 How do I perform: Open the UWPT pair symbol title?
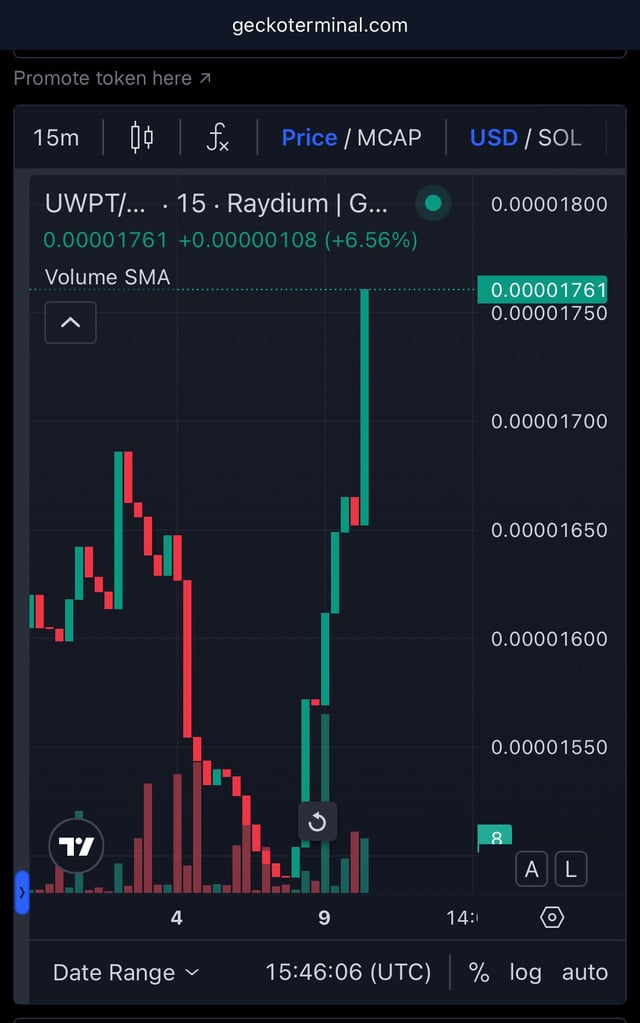point(96,204)
